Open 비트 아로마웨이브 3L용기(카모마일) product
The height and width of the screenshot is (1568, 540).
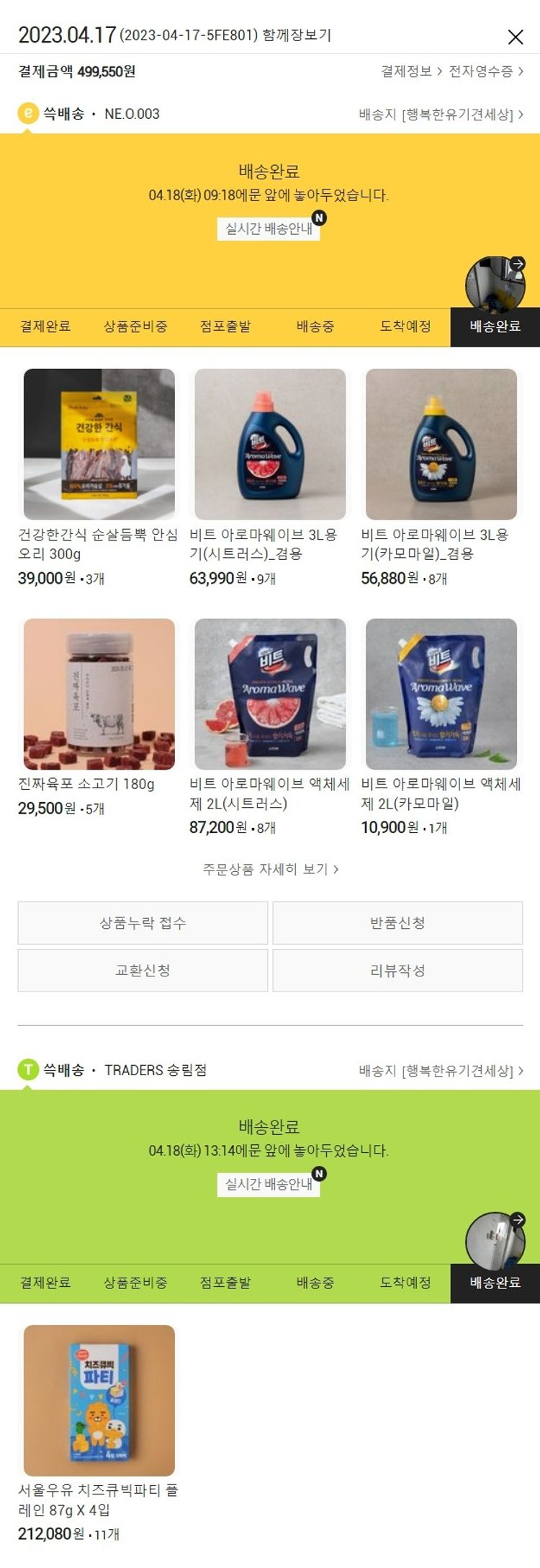click(x=441, y=445)
